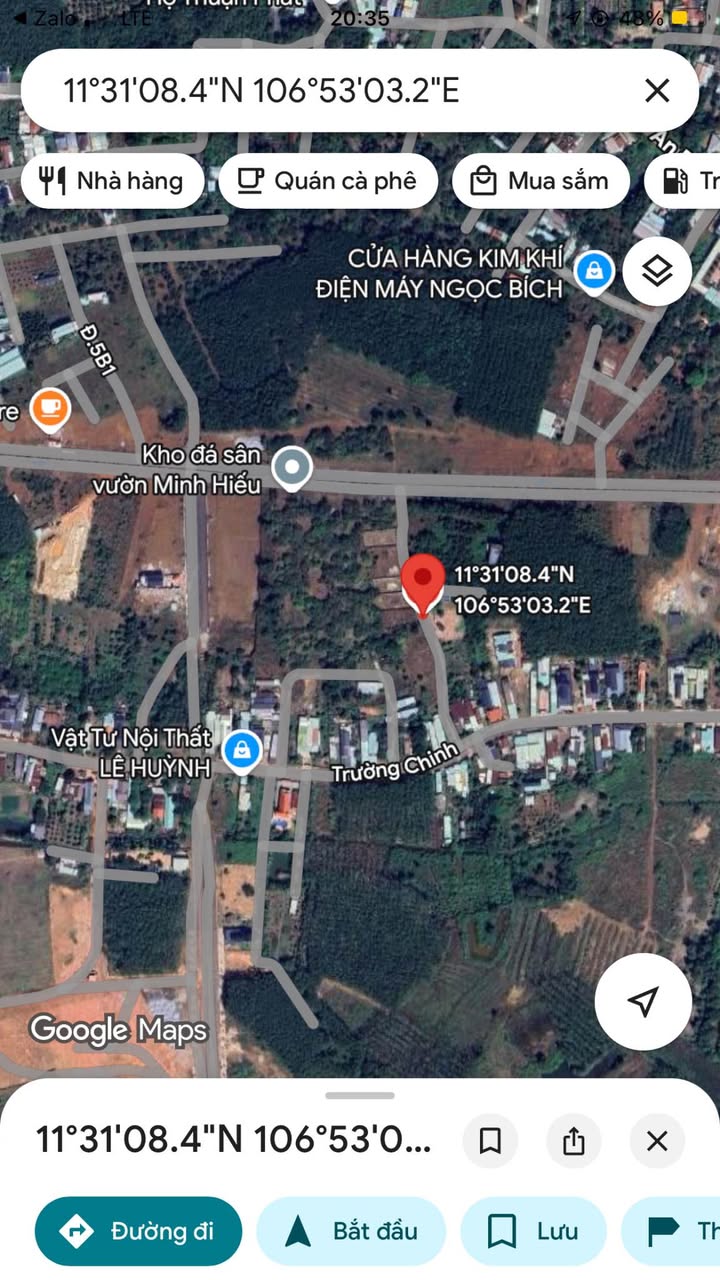Dismiss the location info sheet
Viewport: 720px width, 1280px height.
657,1141
